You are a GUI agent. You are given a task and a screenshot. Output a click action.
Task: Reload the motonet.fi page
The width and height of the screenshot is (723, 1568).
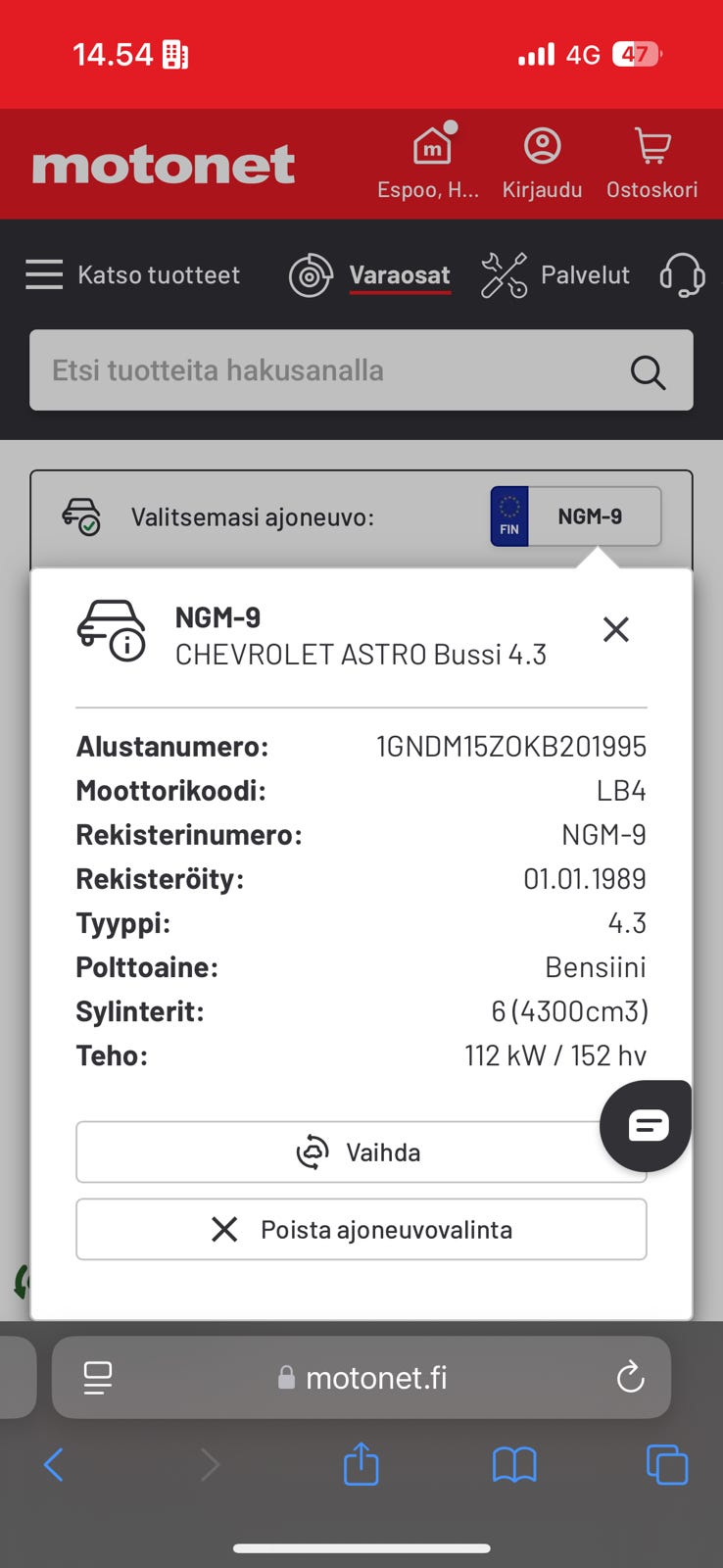[x=630, y=1377]
